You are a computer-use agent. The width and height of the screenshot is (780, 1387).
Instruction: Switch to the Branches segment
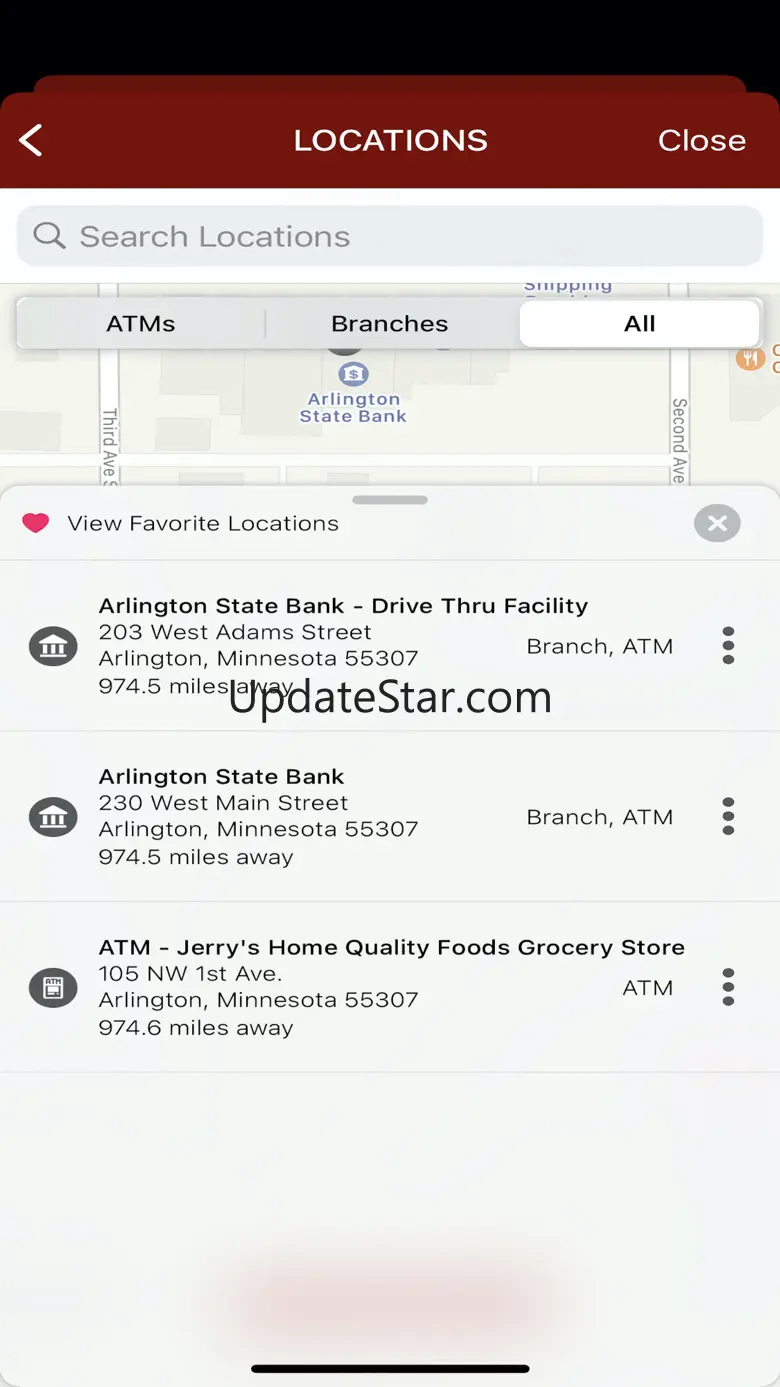coord(389,324)
